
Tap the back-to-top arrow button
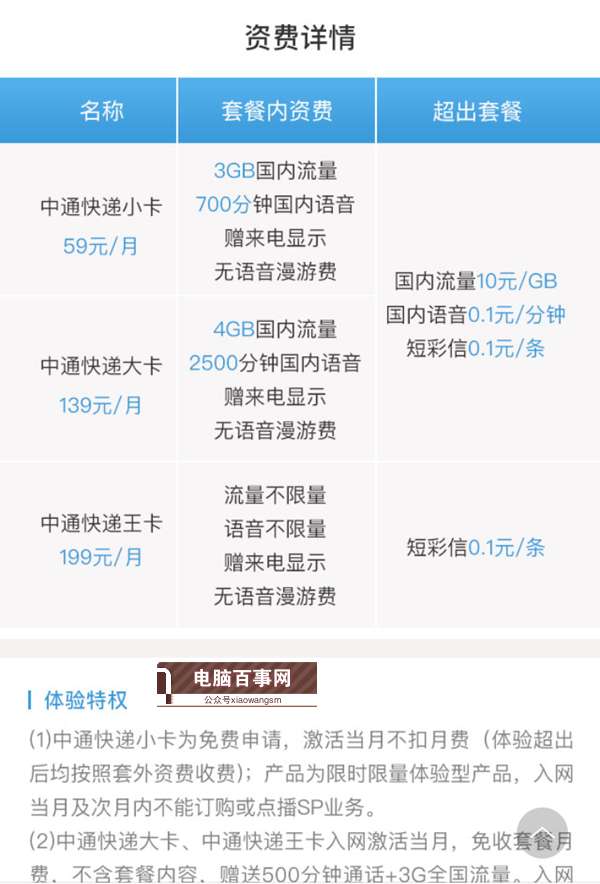(542, 832)
